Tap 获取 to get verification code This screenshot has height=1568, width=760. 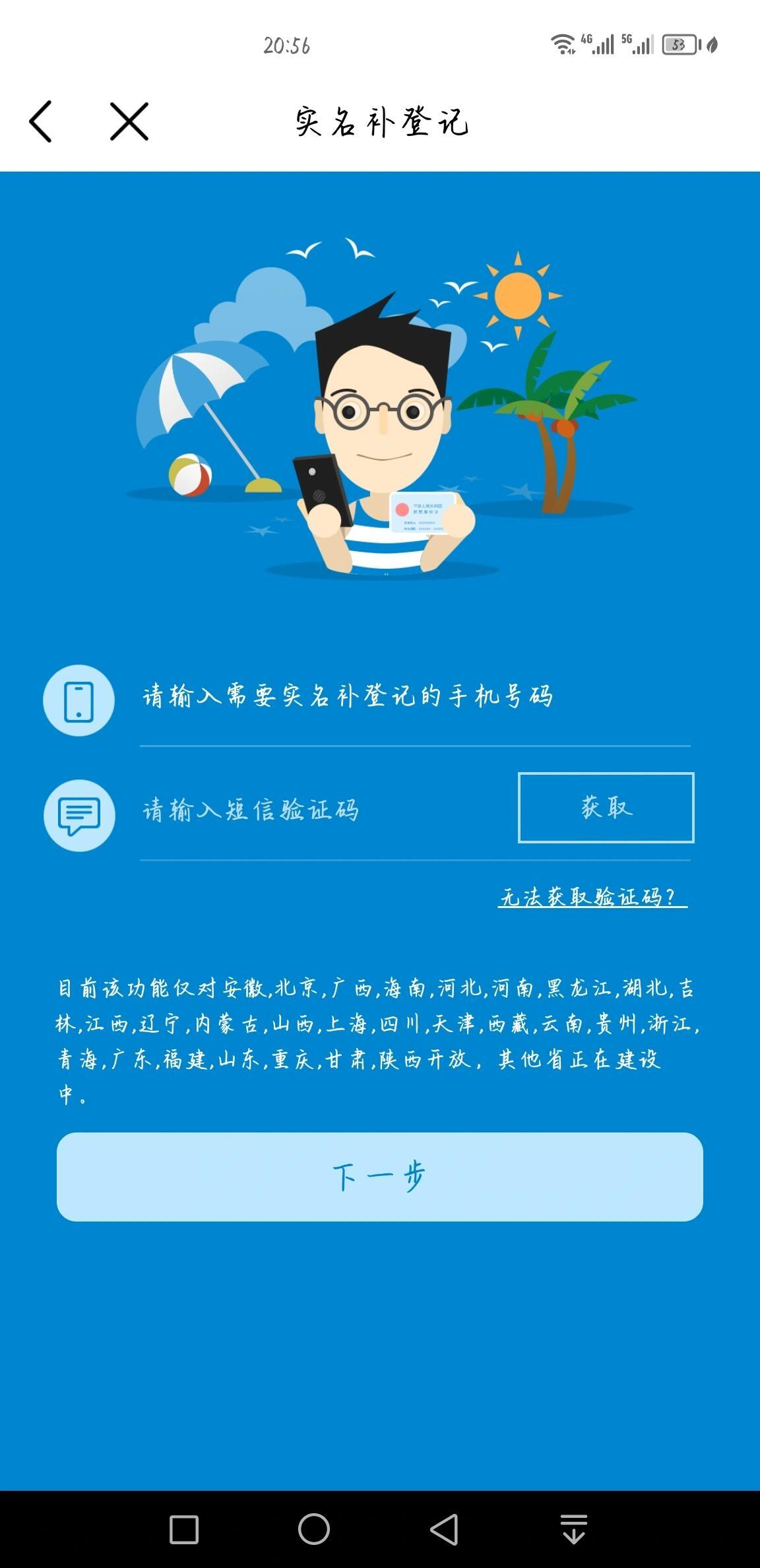coord(606,808)
